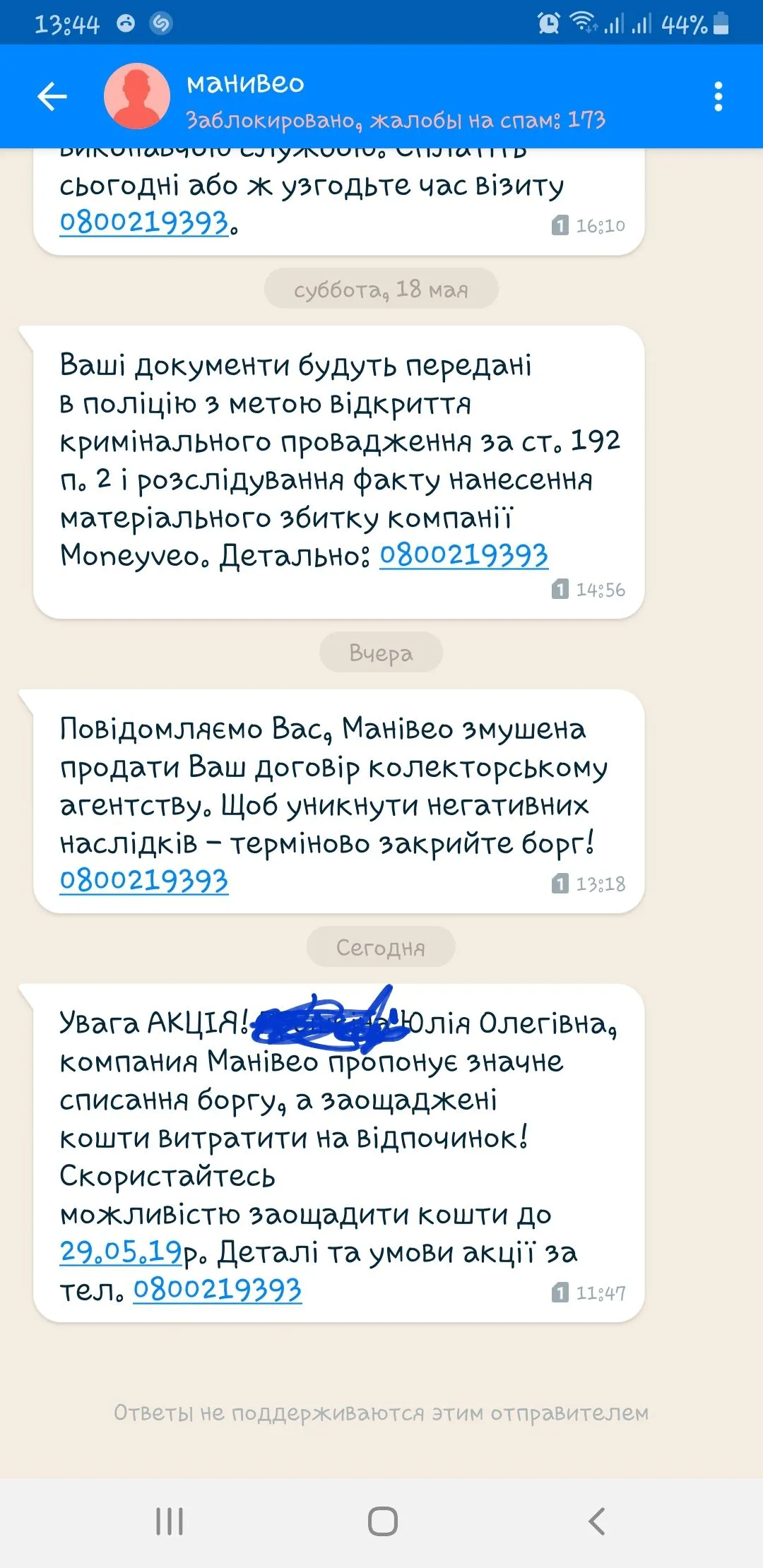Open the three-dot overflow menu

(x=718, y=97)
